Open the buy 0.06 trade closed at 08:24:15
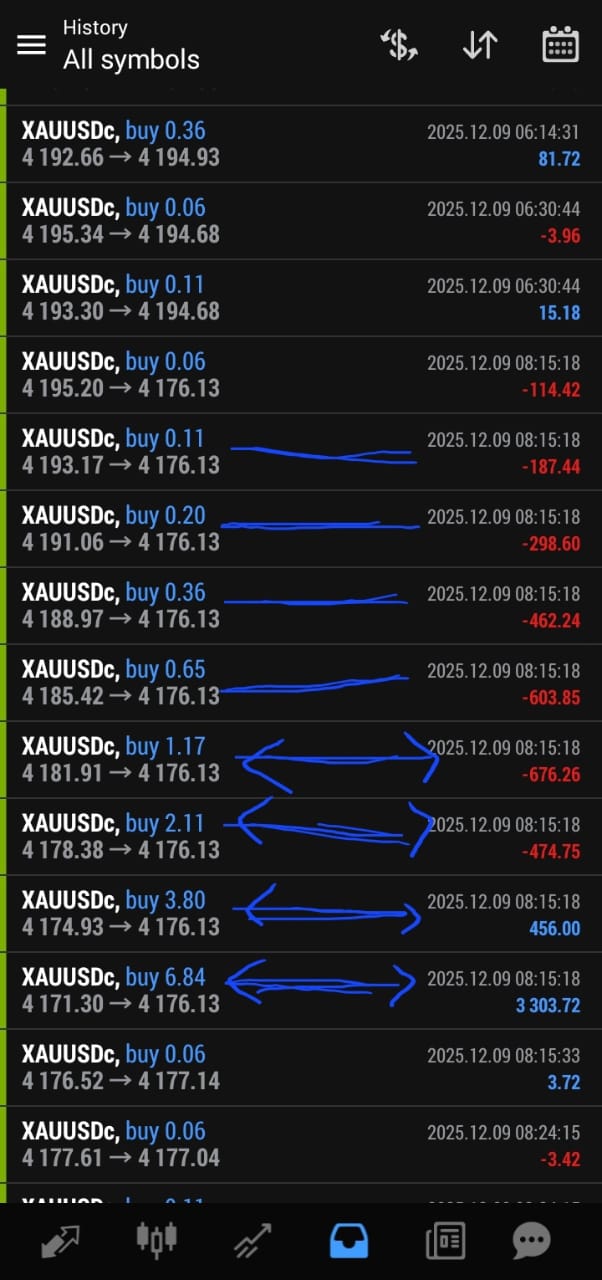 [x=300, y=1144]
